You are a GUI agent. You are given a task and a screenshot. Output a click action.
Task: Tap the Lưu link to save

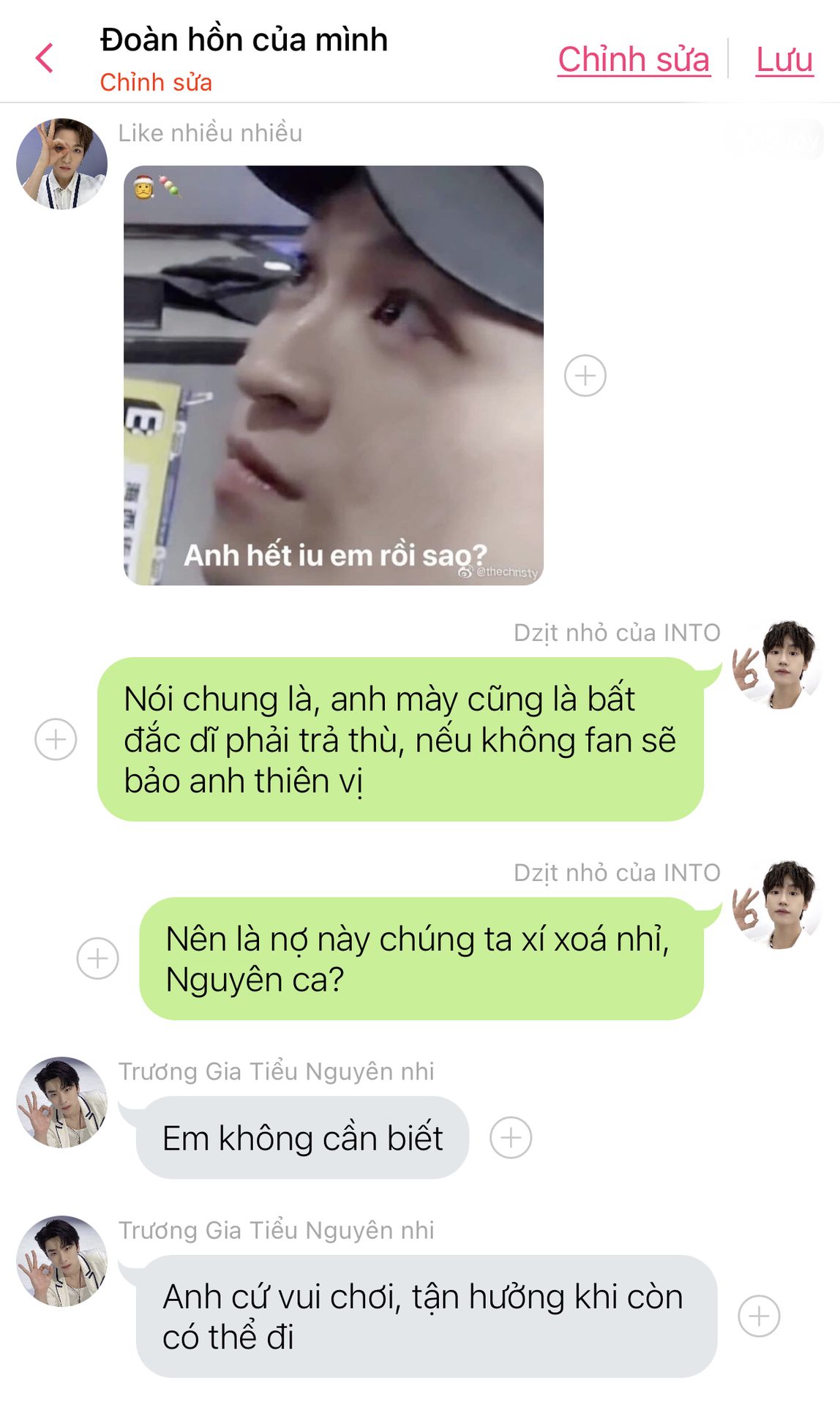(784, 59)
